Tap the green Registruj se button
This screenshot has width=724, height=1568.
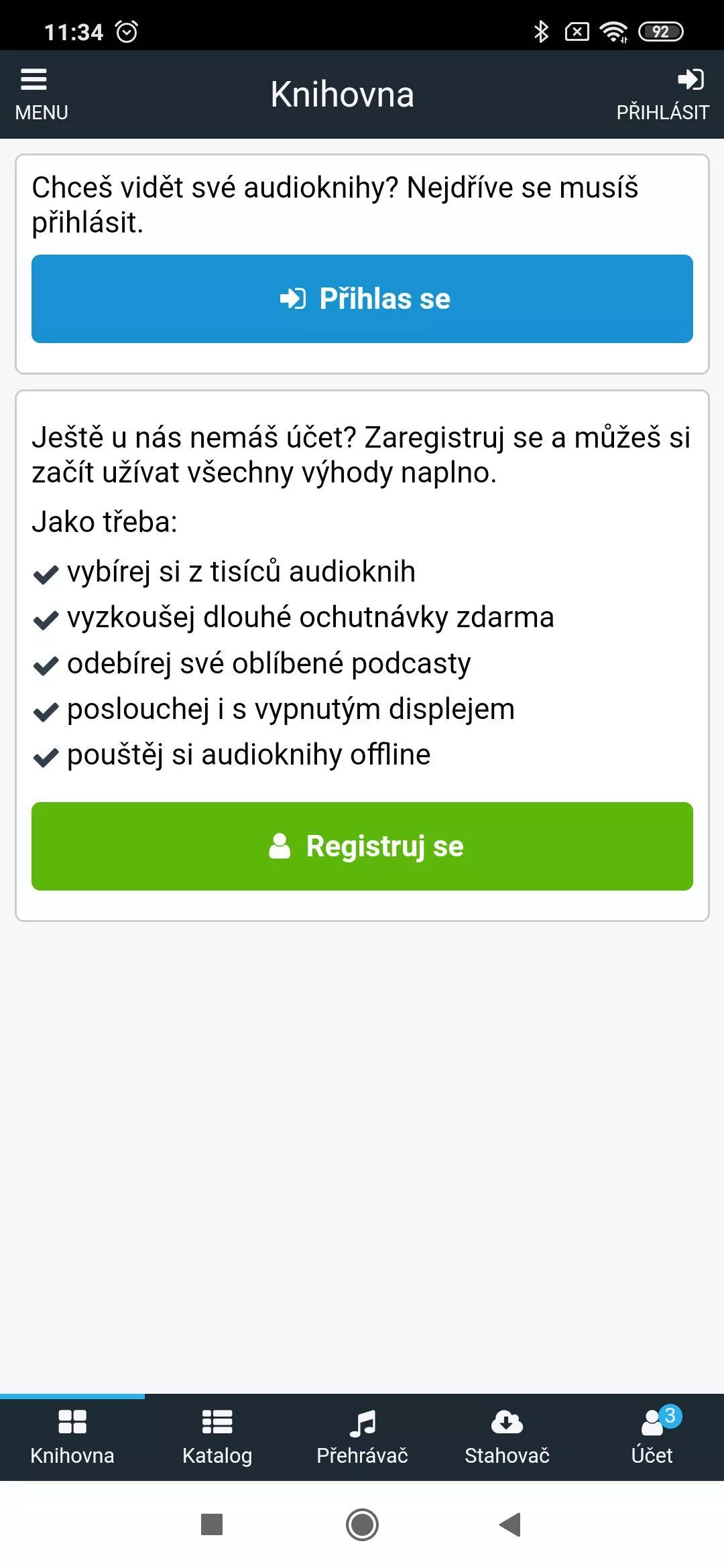(362, 846)
